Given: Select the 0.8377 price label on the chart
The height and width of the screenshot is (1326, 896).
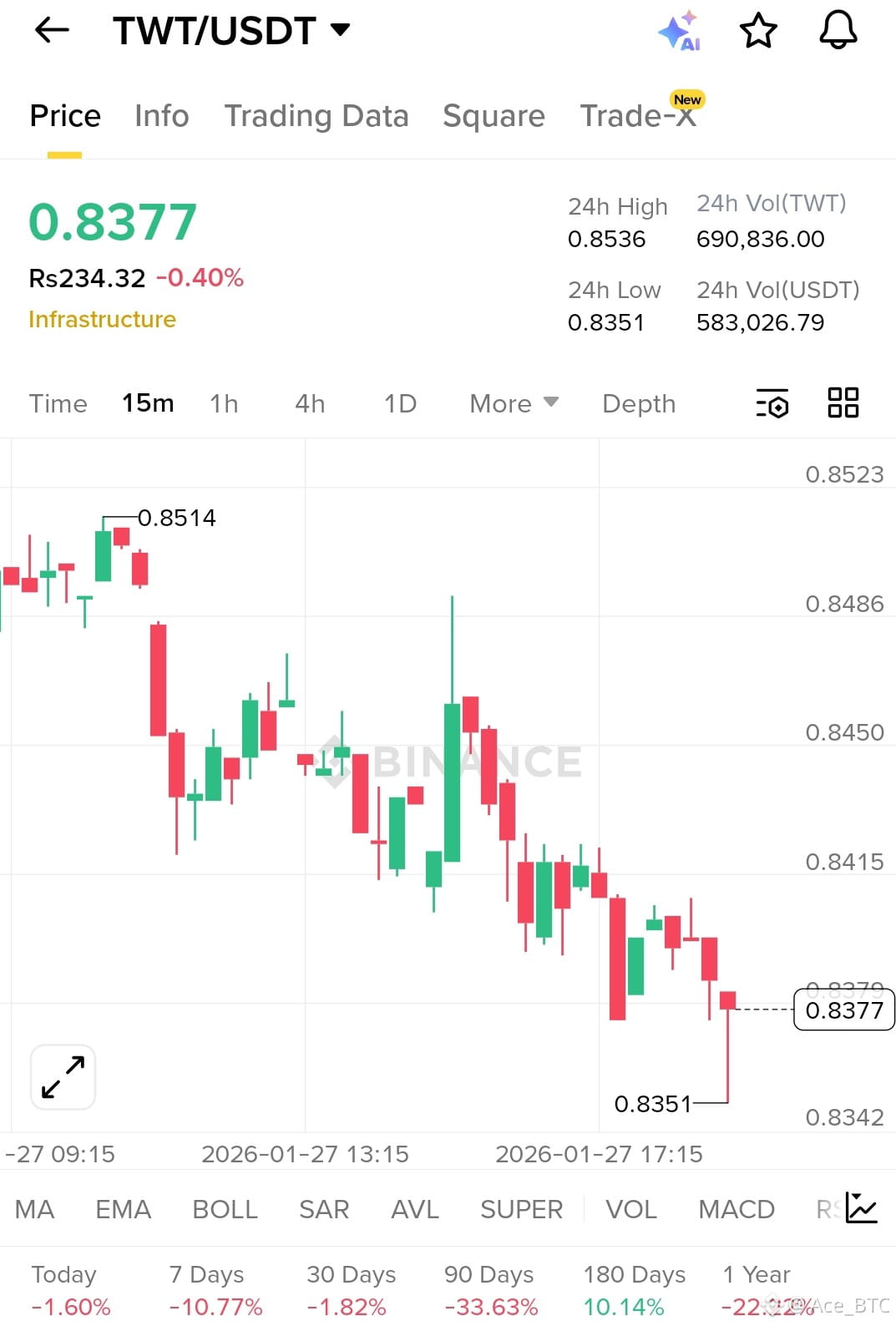Looking at the screenshot, I should [x=843, y=1010].
